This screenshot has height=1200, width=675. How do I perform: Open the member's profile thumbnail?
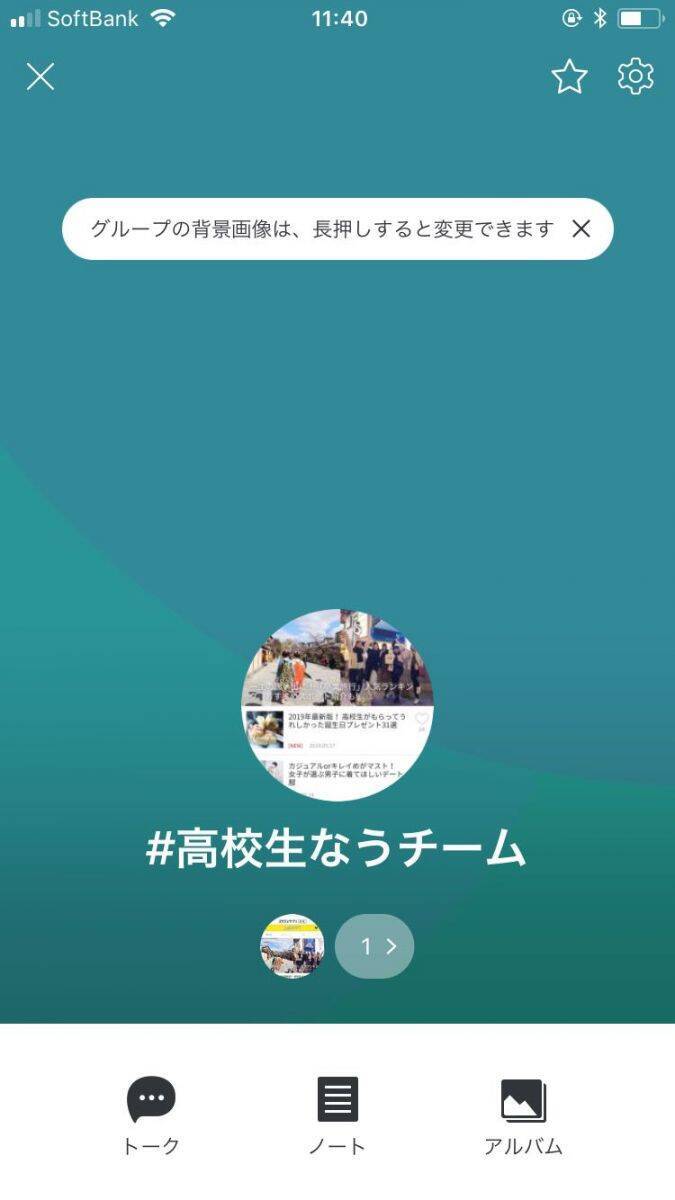(292, 946)
